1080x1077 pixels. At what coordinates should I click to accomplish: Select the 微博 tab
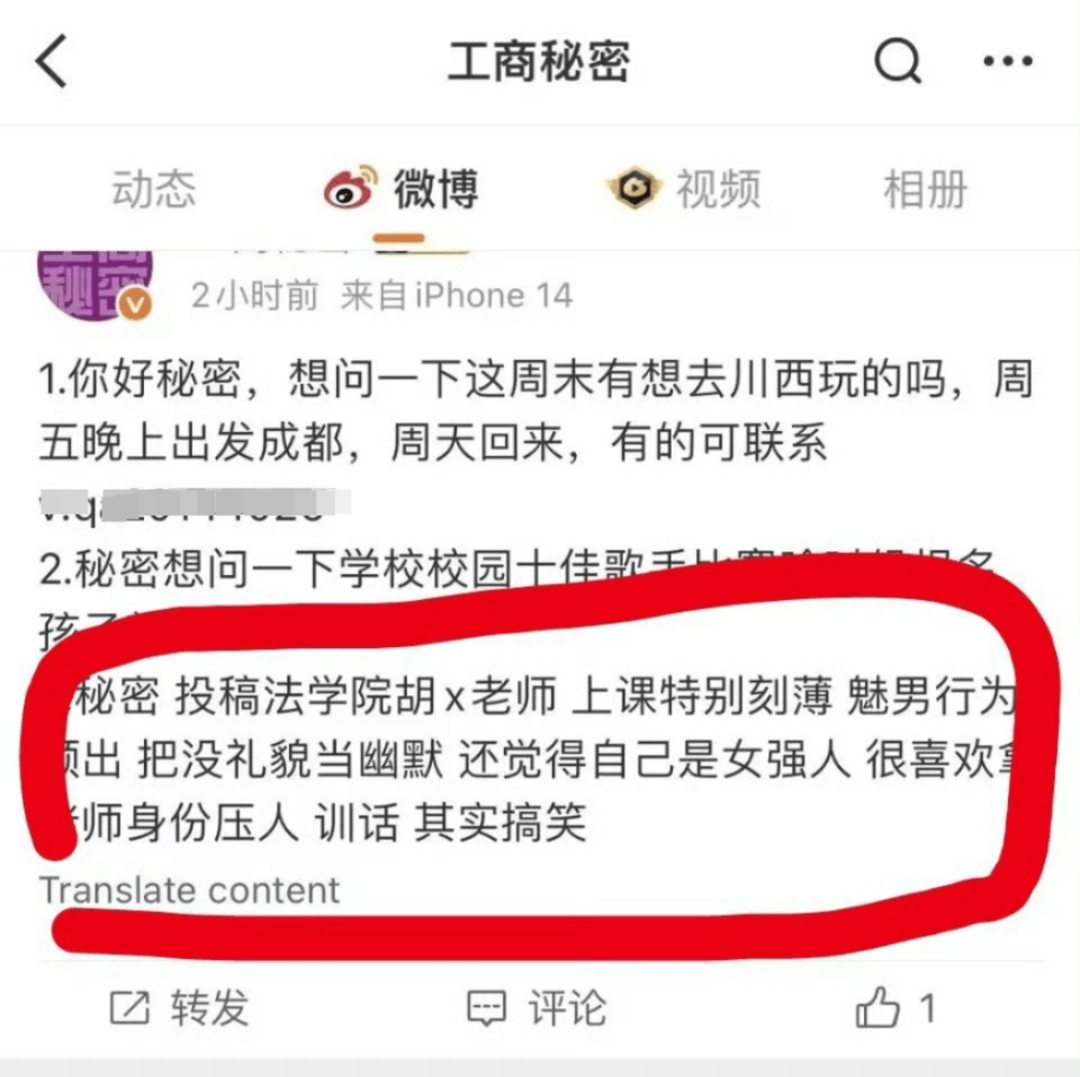click(402, 189)
